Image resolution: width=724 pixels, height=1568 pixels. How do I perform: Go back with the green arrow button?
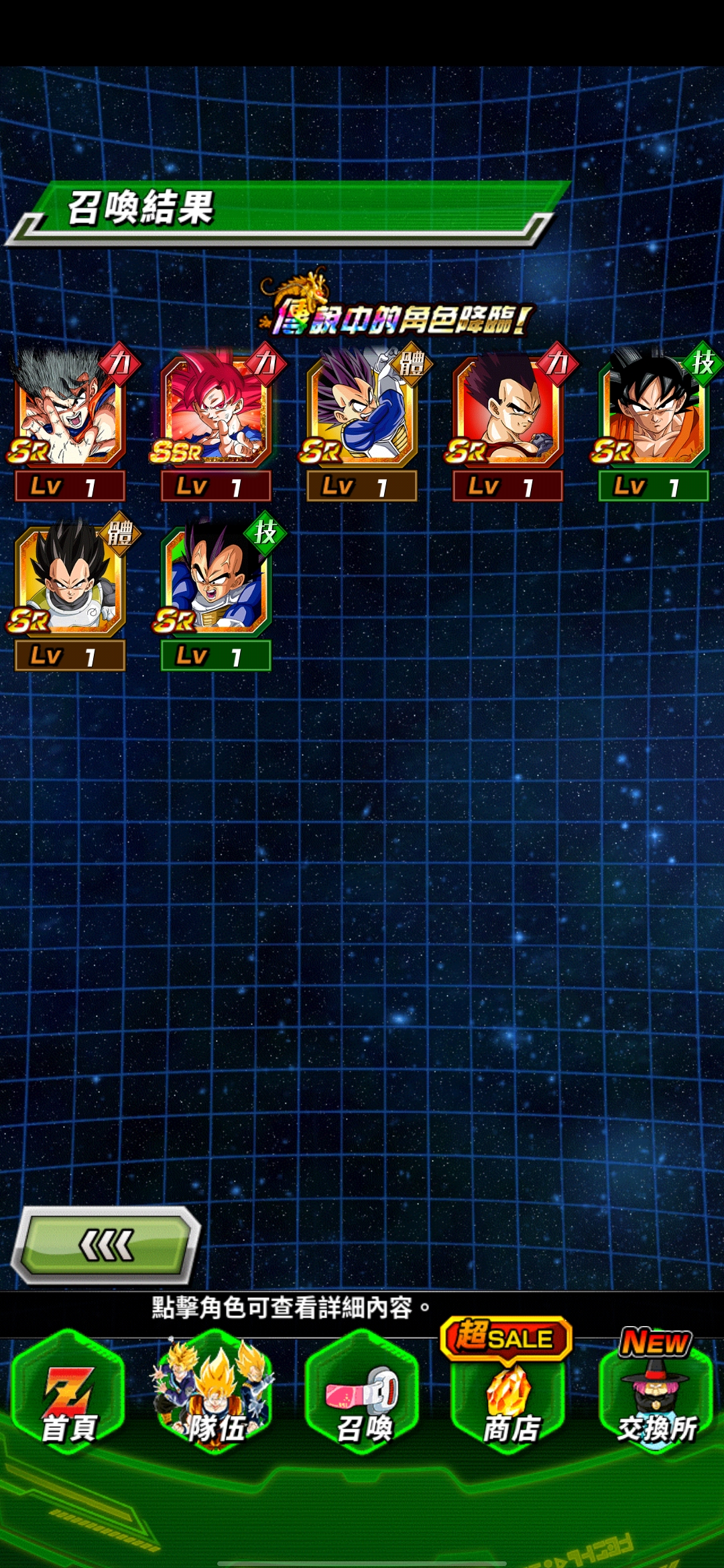pos(107,1245)
